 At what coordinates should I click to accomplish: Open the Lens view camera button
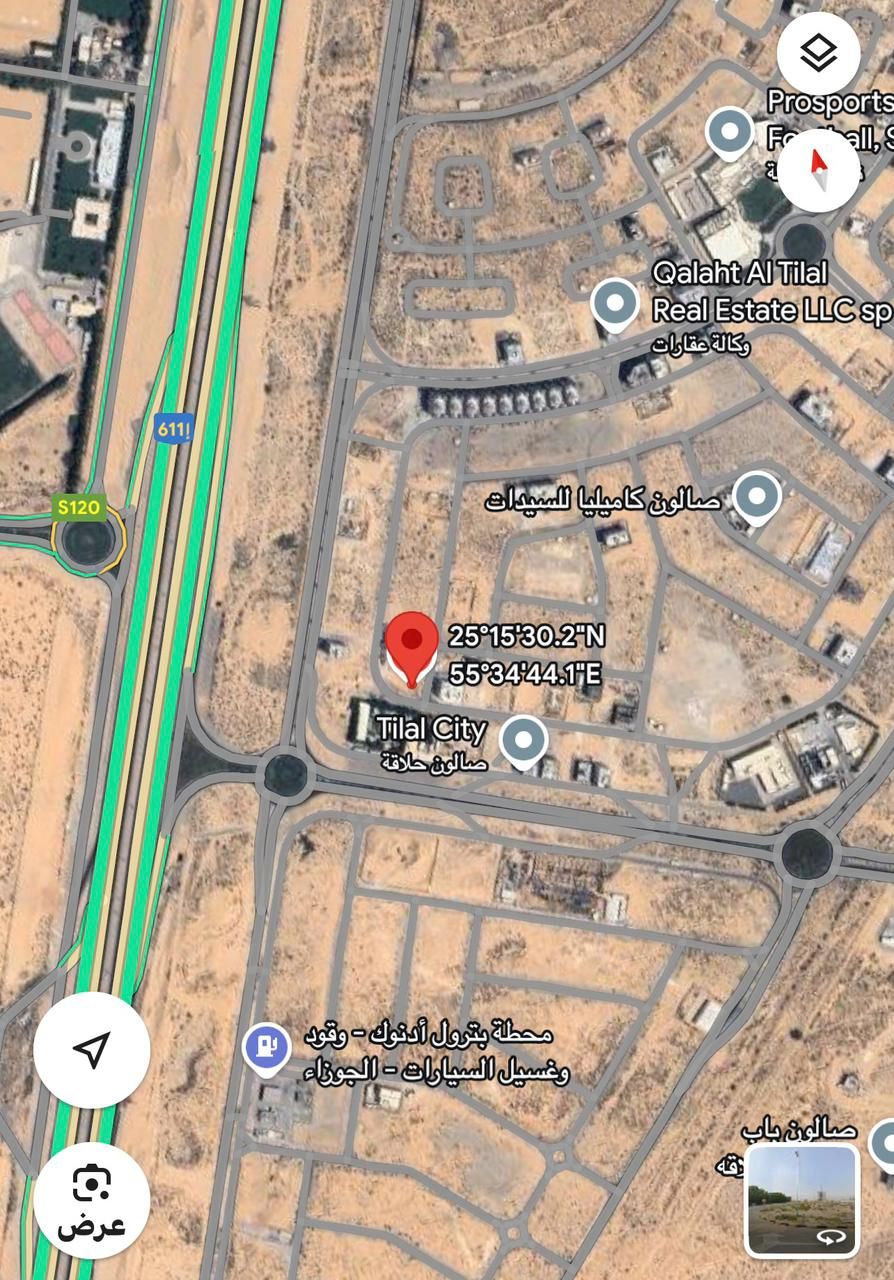tap(92, 1199)
